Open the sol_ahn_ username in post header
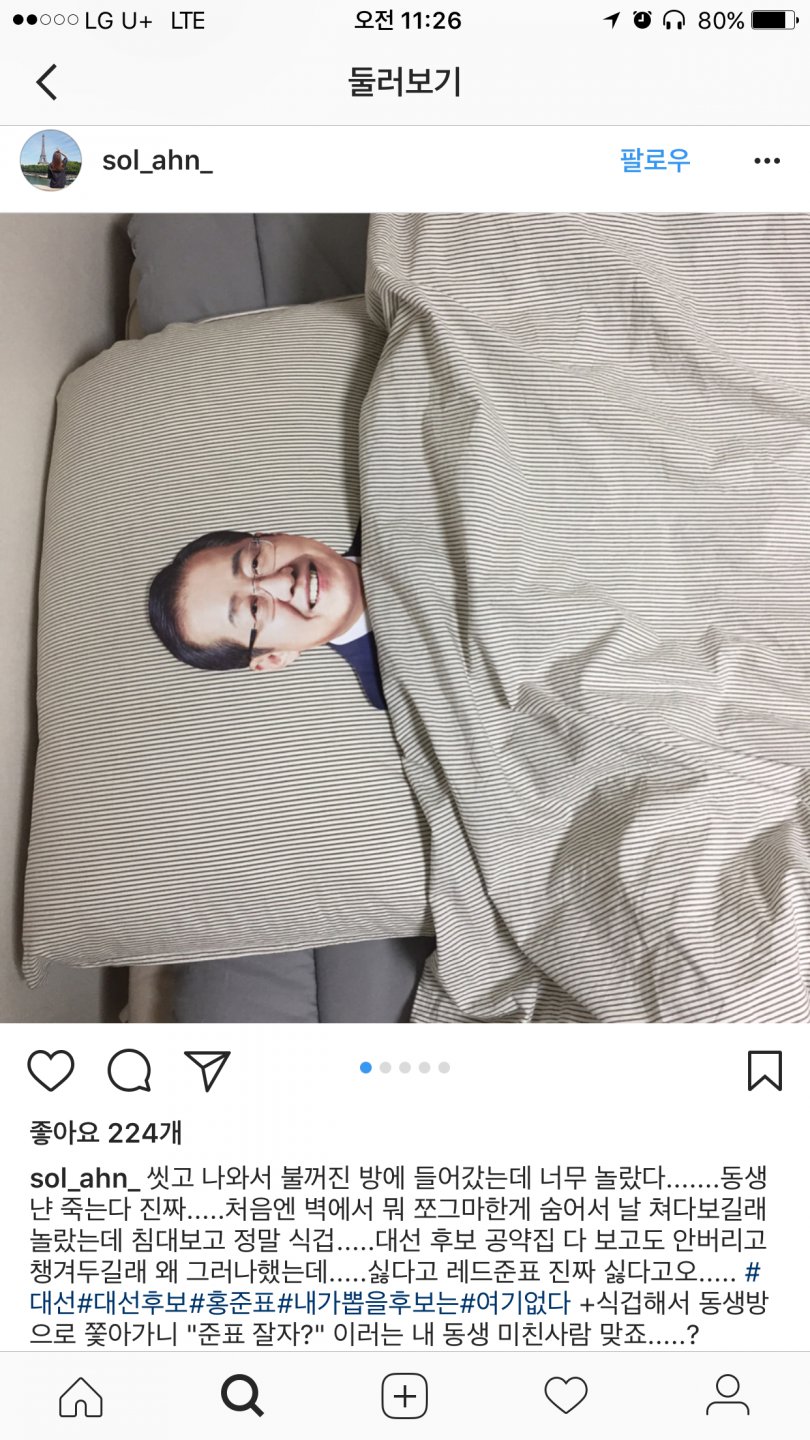 tap(157, 161)
